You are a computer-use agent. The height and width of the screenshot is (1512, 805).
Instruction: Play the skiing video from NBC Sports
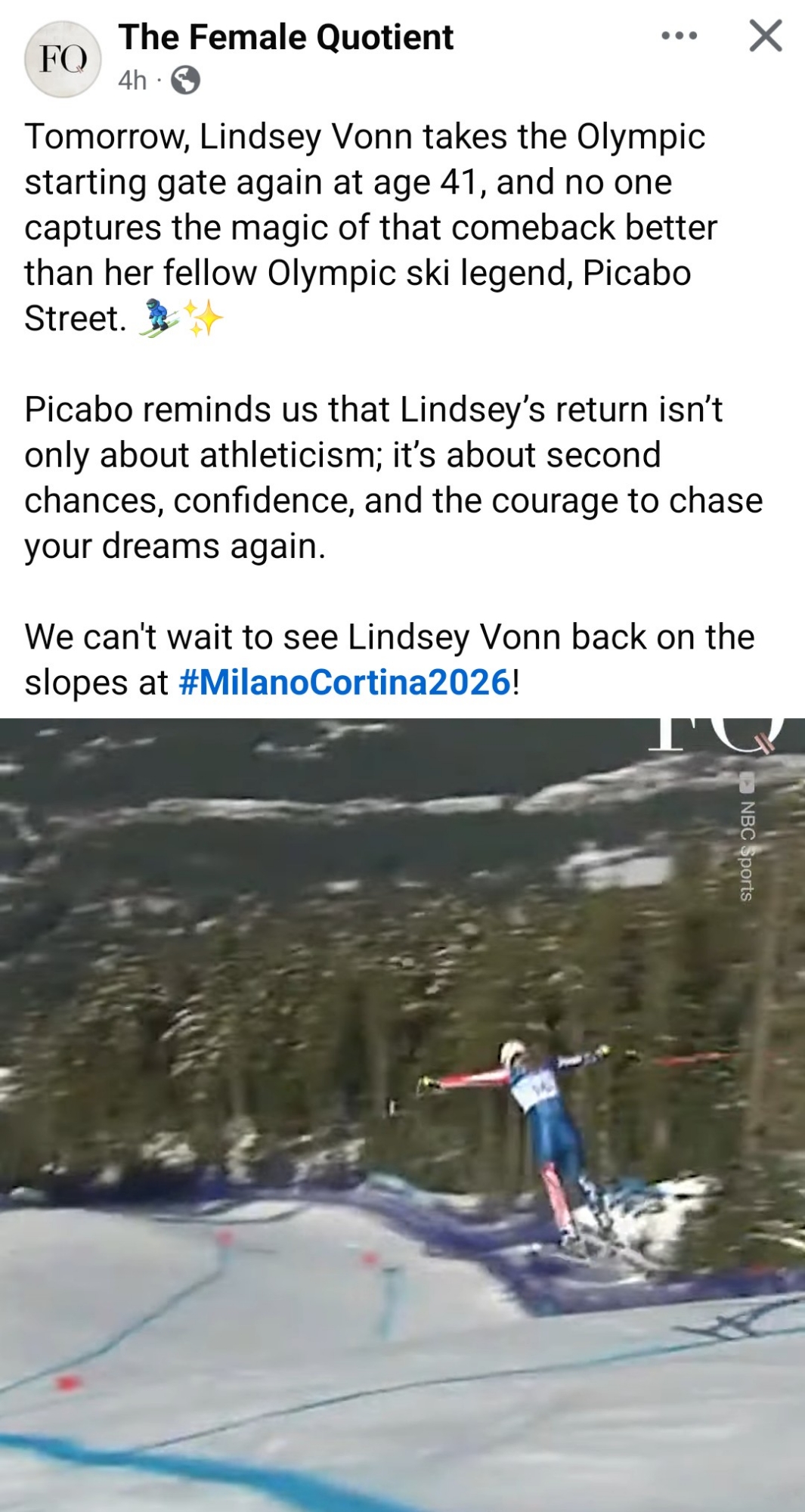pyautogui.click(x=402, y=1115)
